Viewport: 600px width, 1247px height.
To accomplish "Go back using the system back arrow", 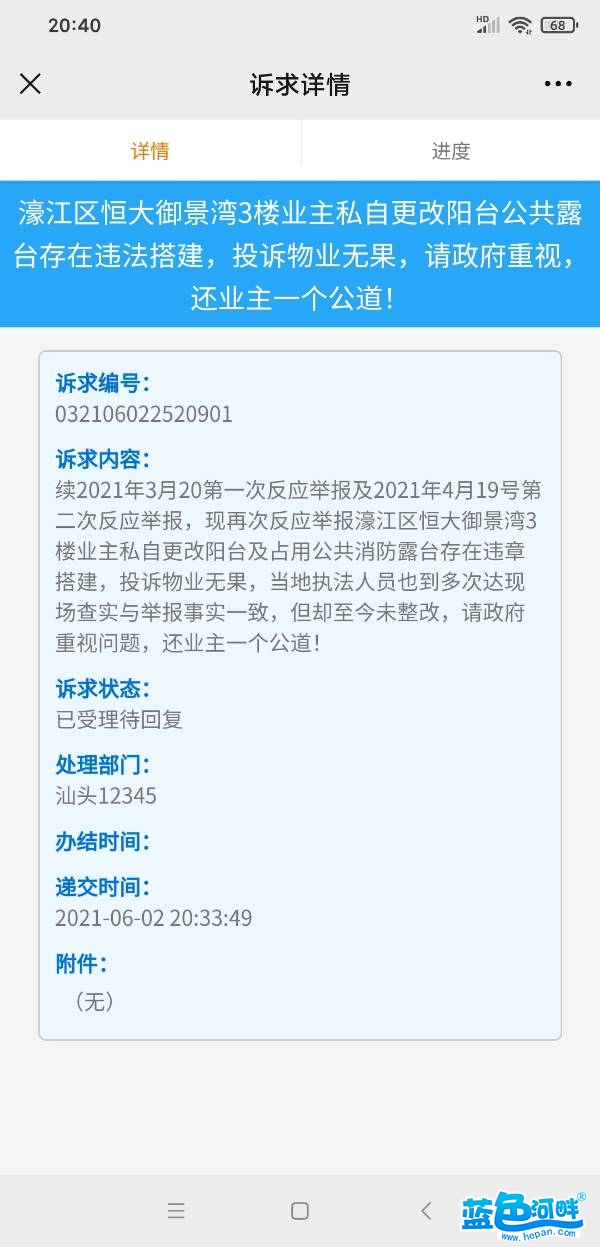I will (426, 1211).
